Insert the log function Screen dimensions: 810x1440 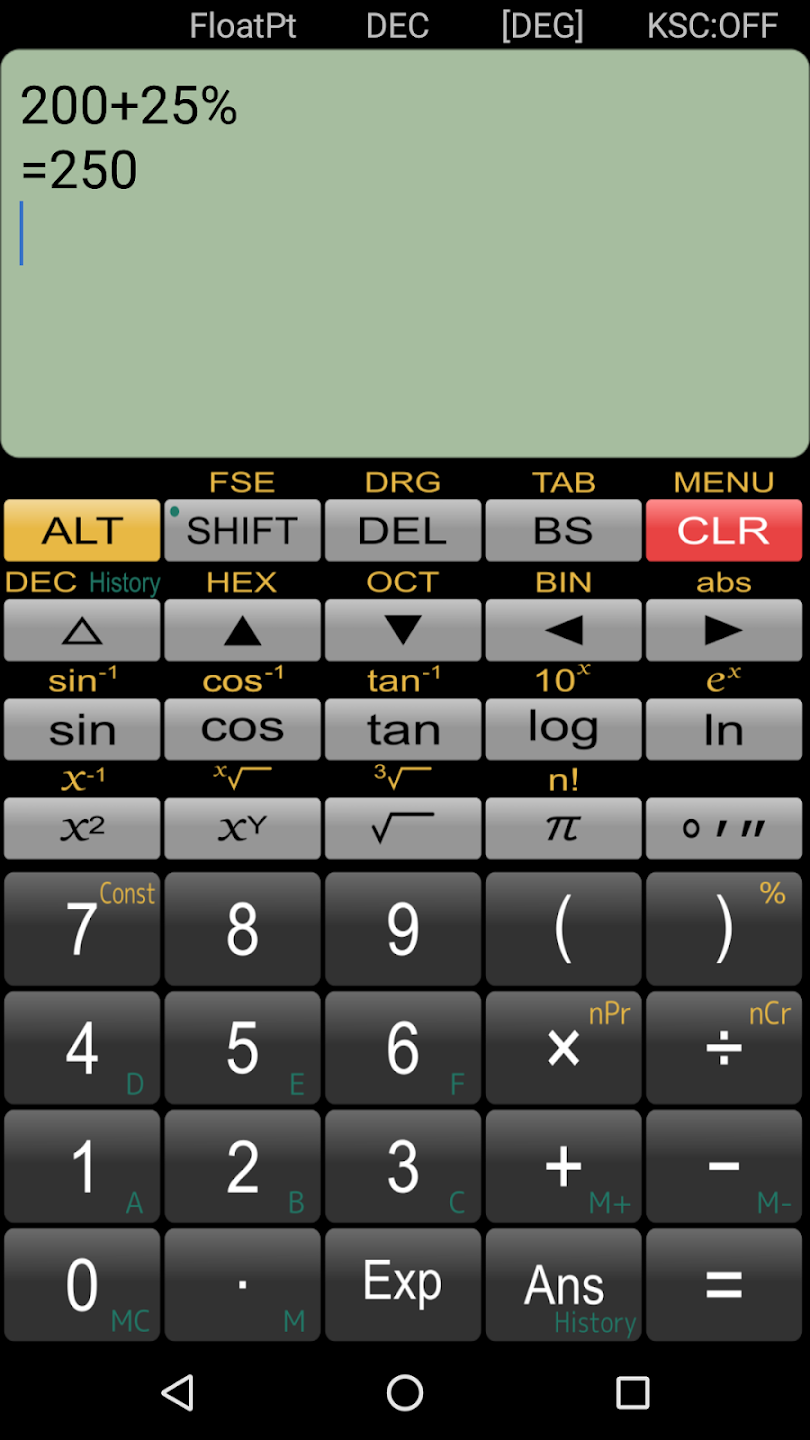point(563,729)
